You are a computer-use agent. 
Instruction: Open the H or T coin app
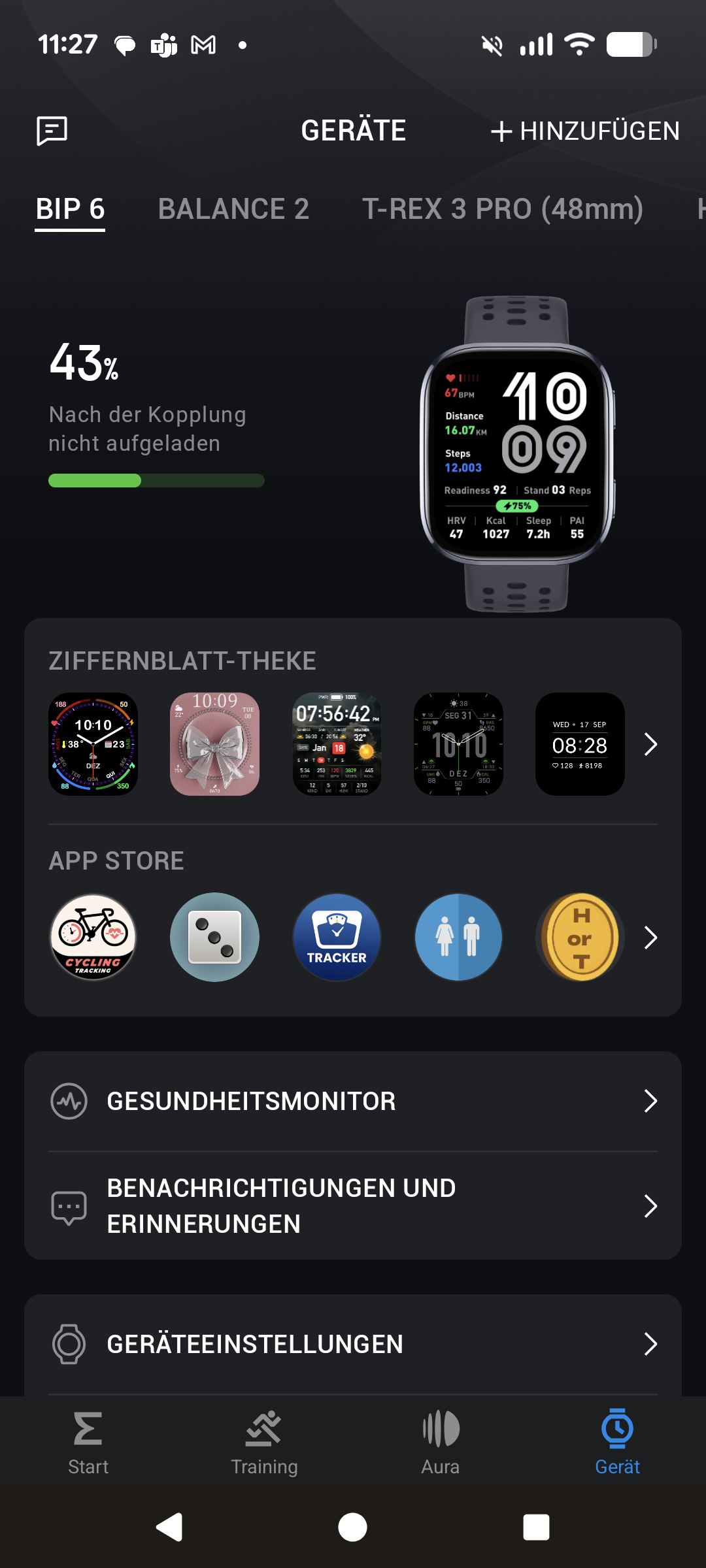pyautogui.click(x=580, y=938)
